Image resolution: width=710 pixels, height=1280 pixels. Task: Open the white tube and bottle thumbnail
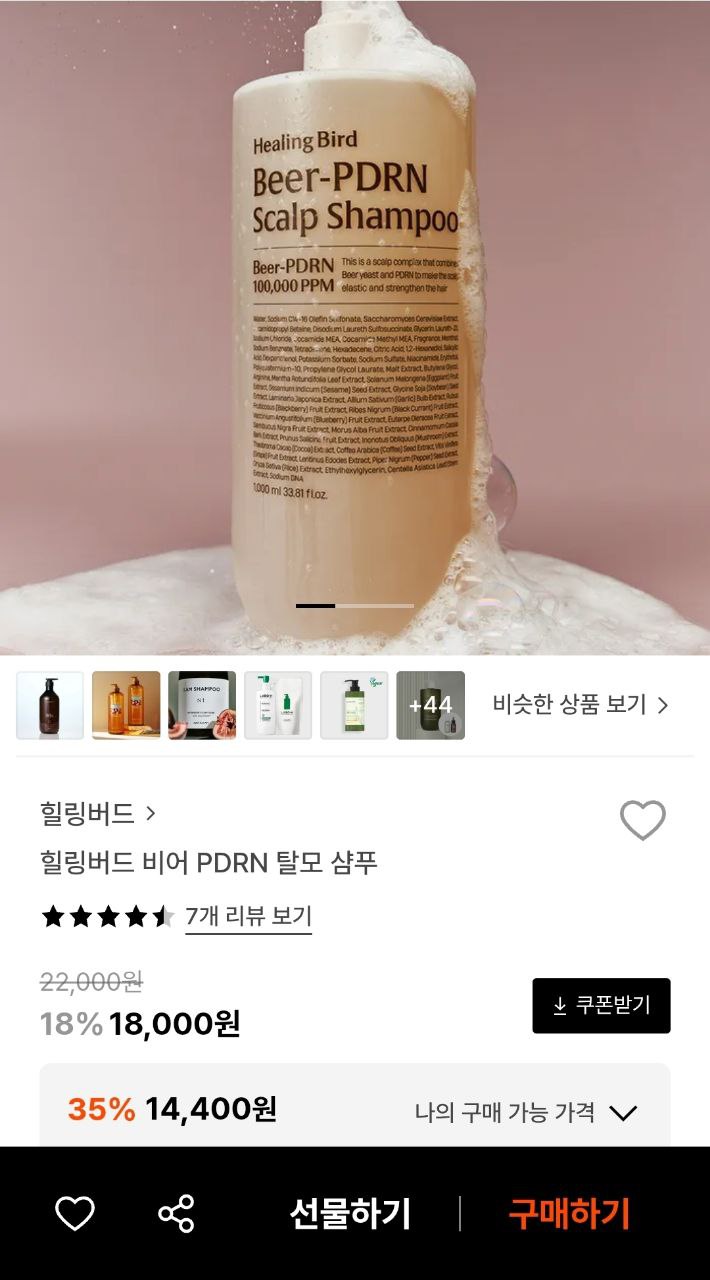point(278,705)
